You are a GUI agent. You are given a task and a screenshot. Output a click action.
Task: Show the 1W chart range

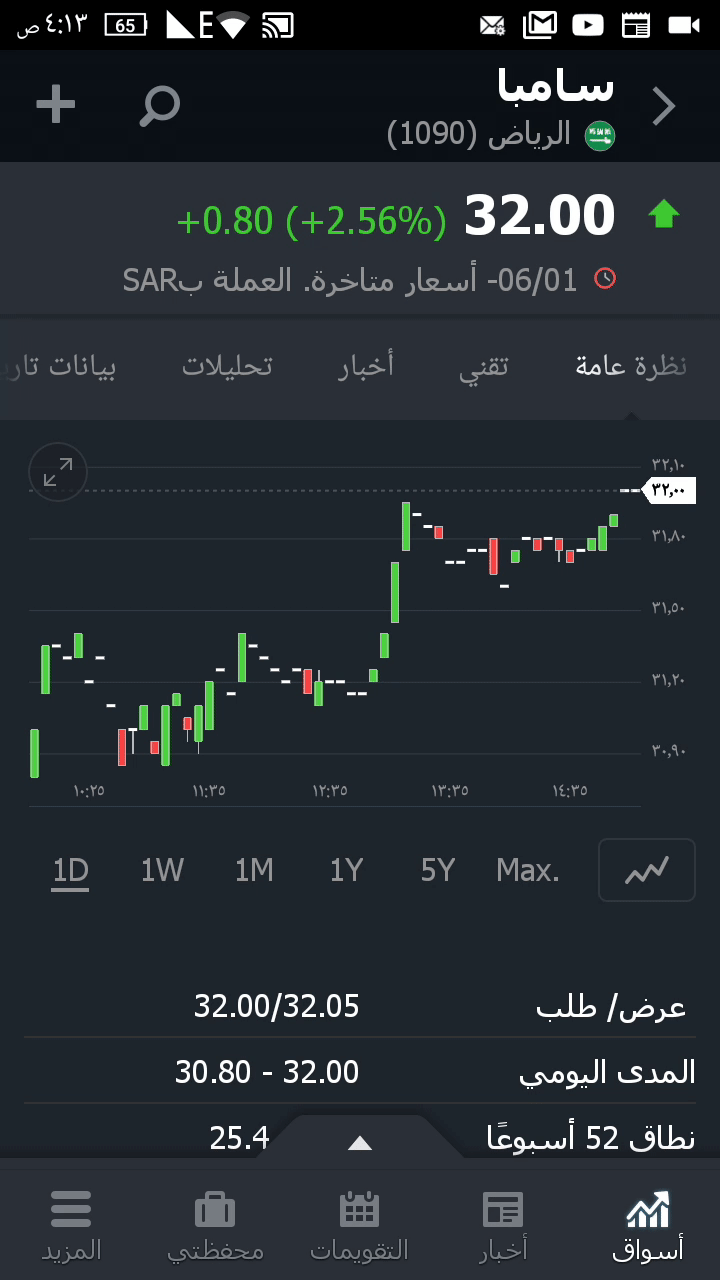pyautogui.click(x=162, y=871)
